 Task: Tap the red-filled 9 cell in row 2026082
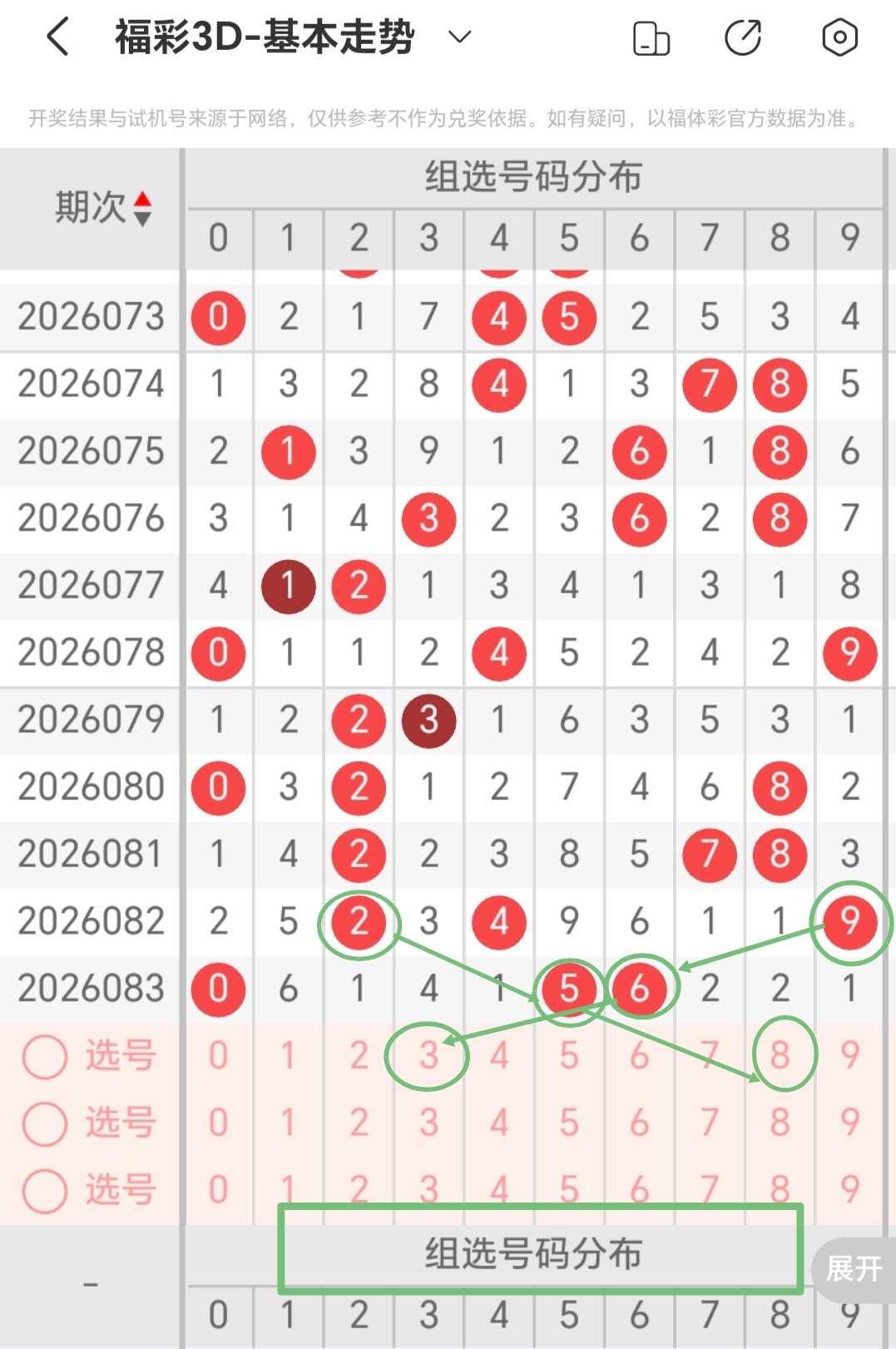[850, 922]
